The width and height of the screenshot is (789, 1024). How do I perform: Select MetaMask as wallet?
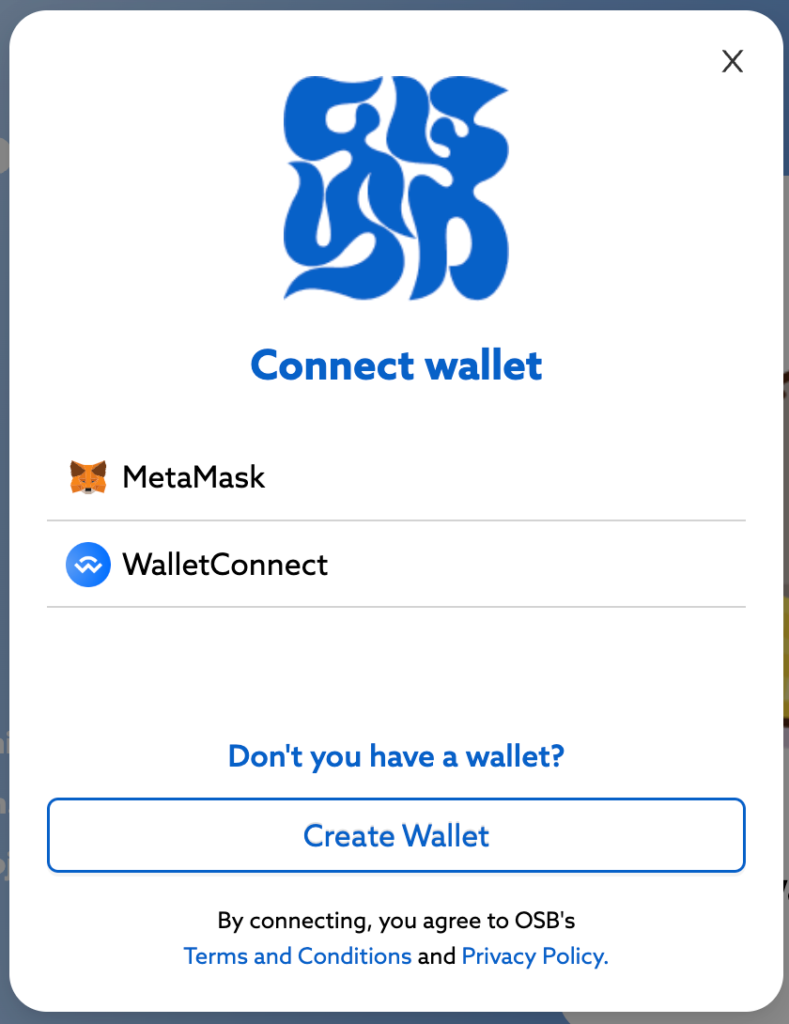click(194, 477)
